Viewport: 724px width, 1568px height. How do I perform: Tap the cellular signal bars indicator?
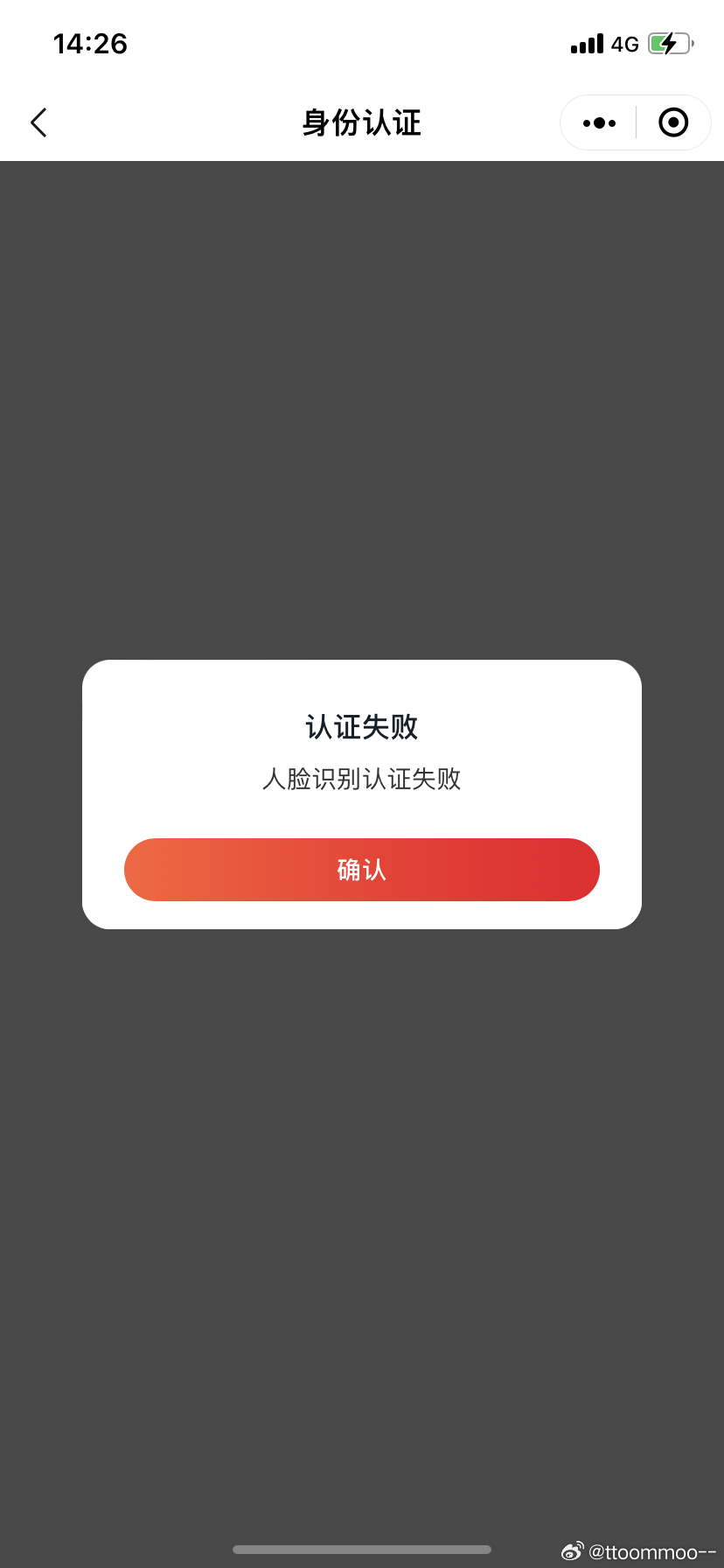pos(586,44)
